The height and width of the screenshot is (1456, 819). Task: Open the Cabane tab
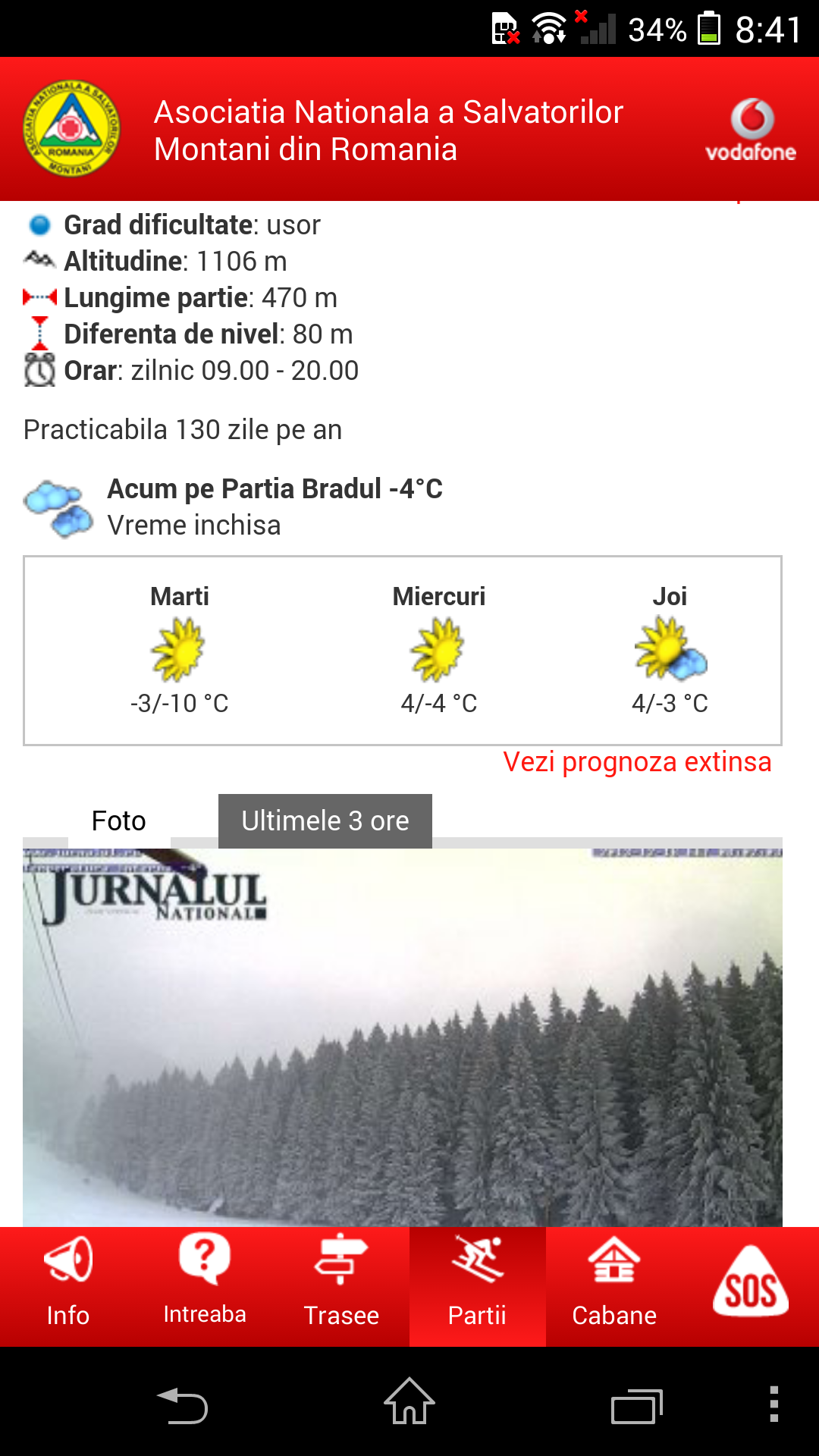(x=614, y=1285)
